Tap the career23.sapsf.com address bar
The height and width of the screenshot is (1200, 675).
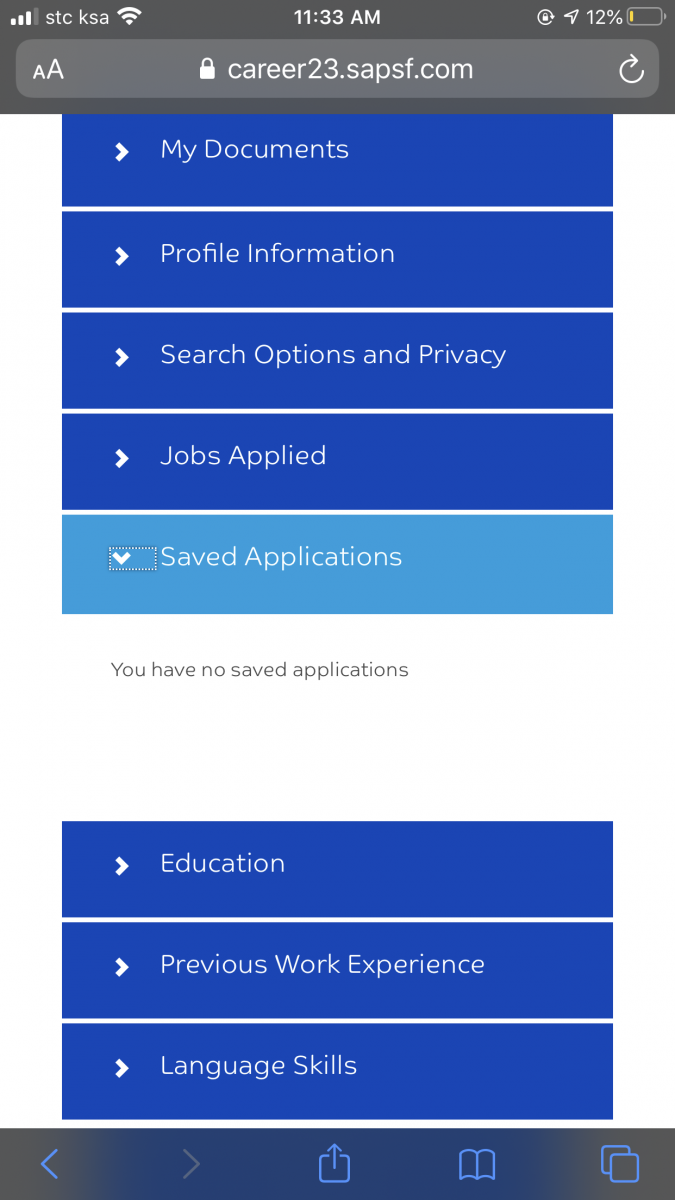coord(337,69)
